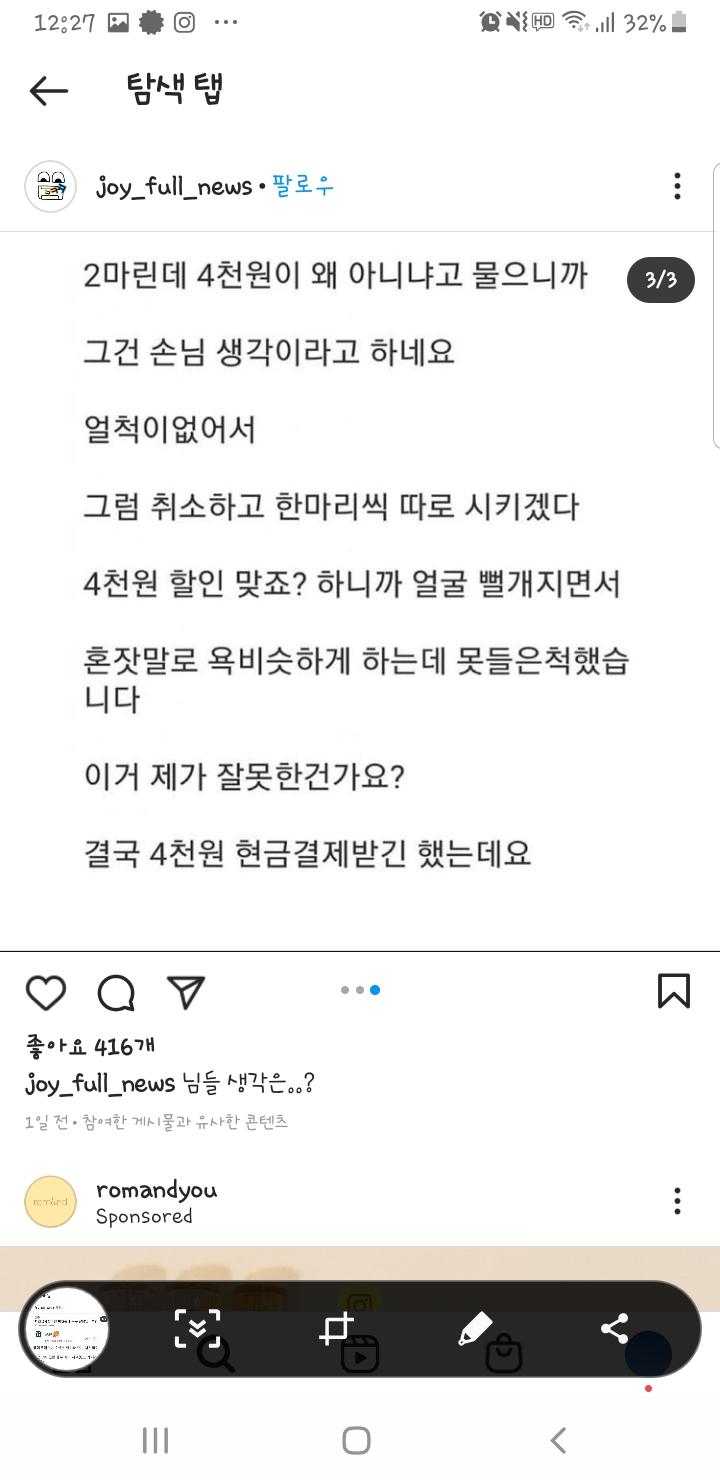This screenshot has width=720, height=1480.
Task: Open recent apps from navigation bar
Action: tap(155, 1440)
